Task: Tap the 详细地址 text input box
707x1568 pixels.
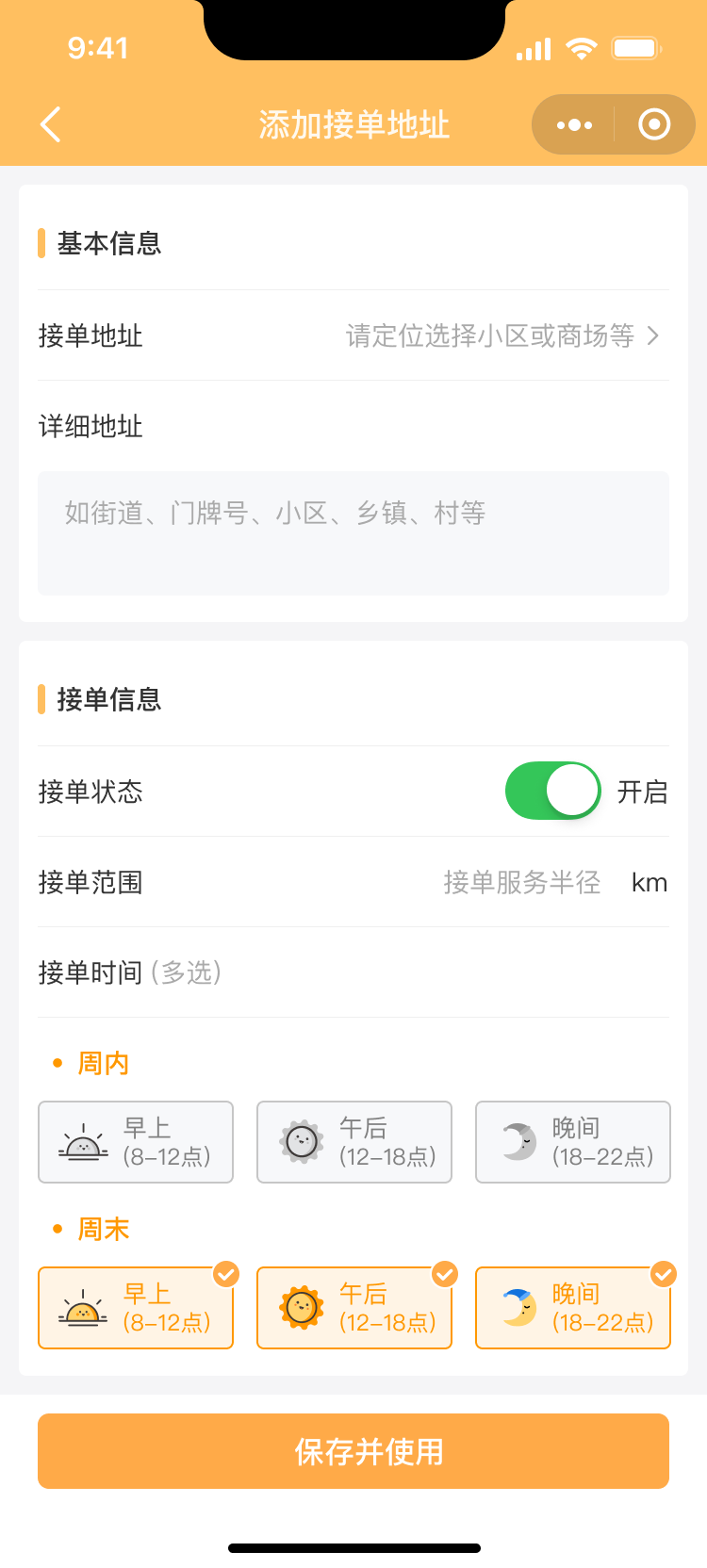Action: [353, 533]
